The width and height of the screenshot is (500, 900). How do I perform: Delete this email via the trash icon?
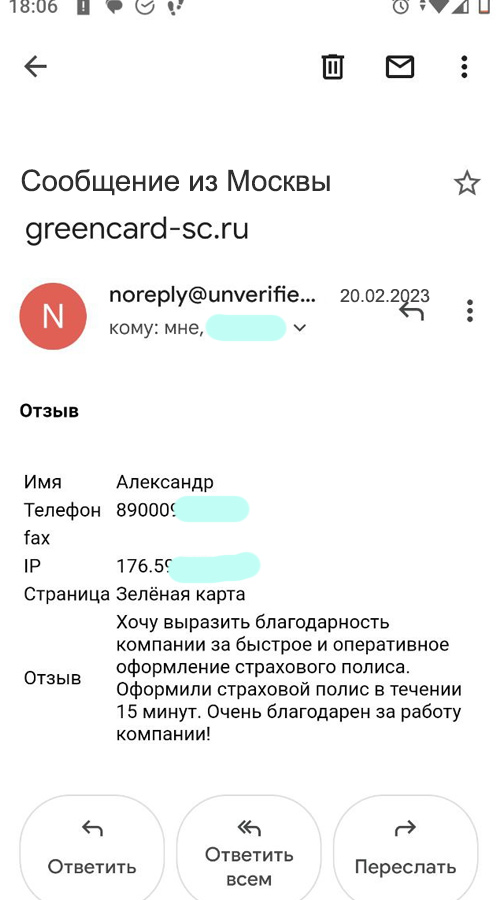(x=332, y=67)
